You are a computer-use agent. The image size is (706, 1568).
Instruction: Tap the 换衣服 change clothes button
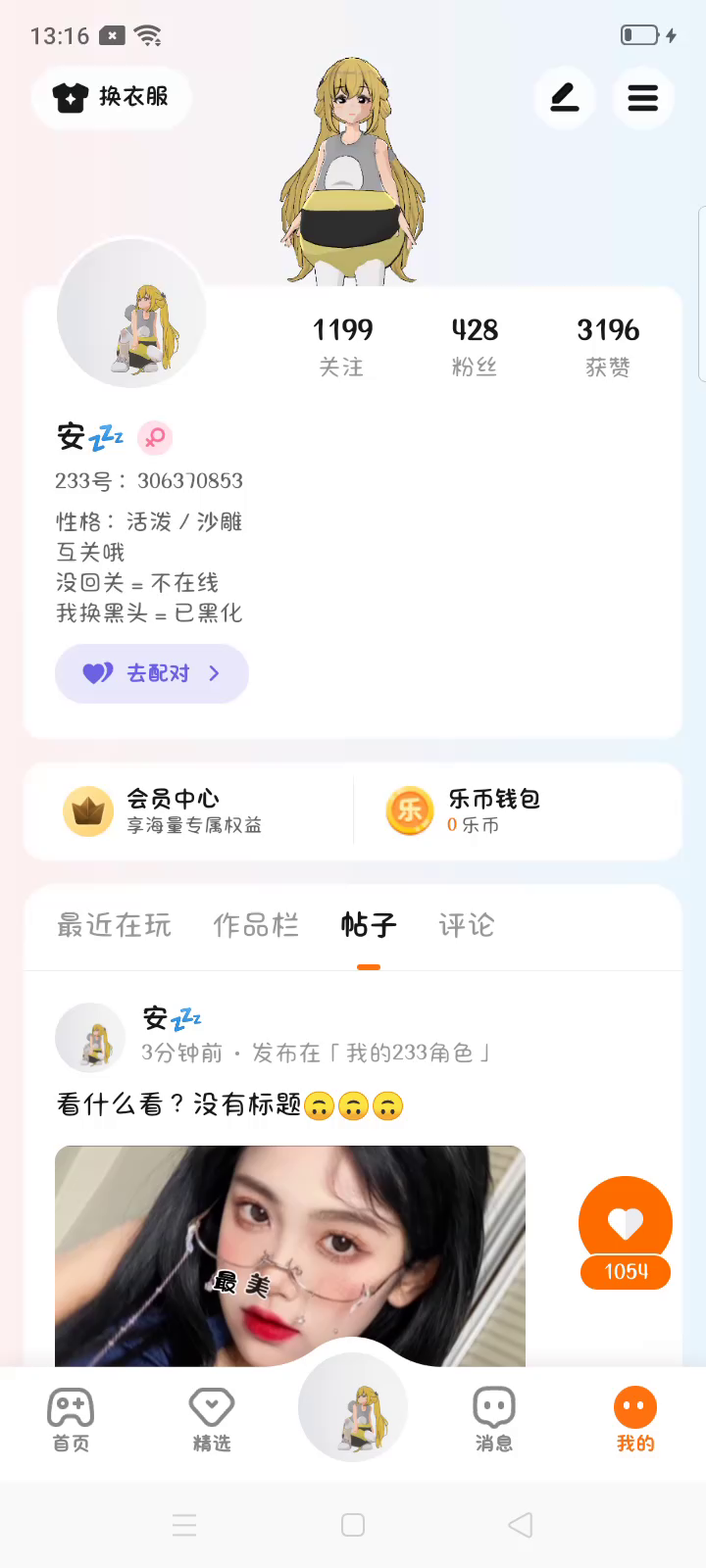[x=111, y=97]
